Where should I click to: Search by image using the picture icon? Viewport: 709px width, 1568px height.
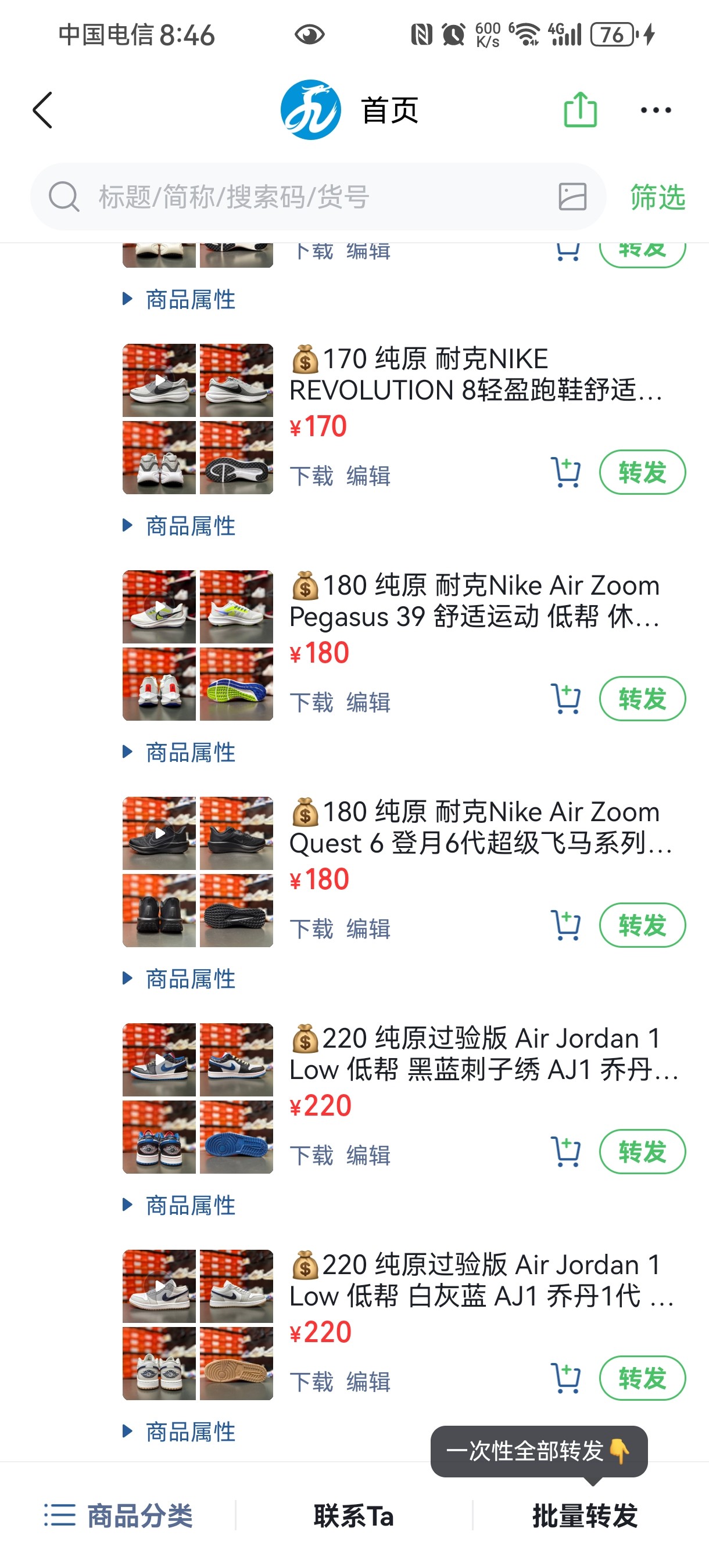coord(572,197)
